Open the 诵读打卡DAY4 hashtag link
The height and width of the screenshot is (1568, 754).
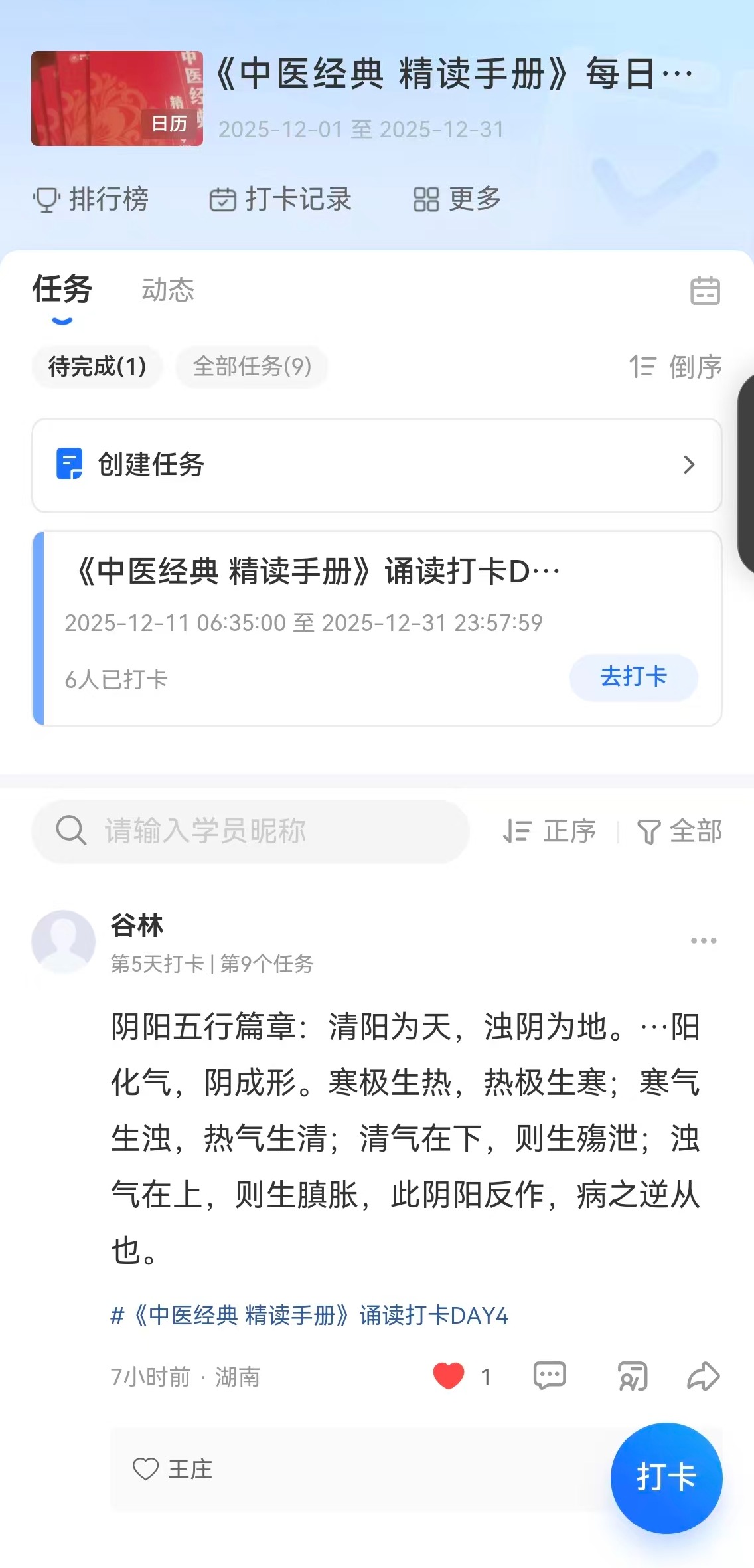point(309,1315)
